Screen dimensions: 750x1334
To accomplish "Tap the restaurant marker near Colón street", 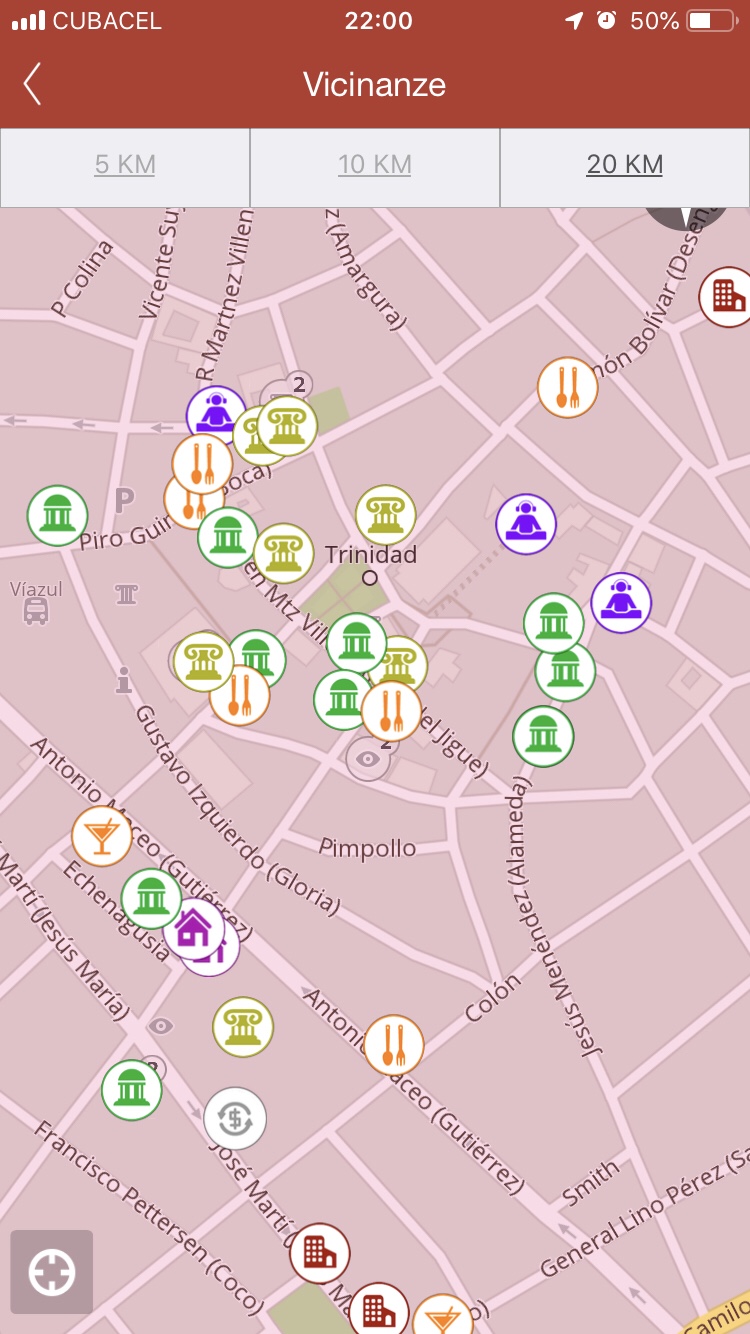I will [x=394, y=1046].
